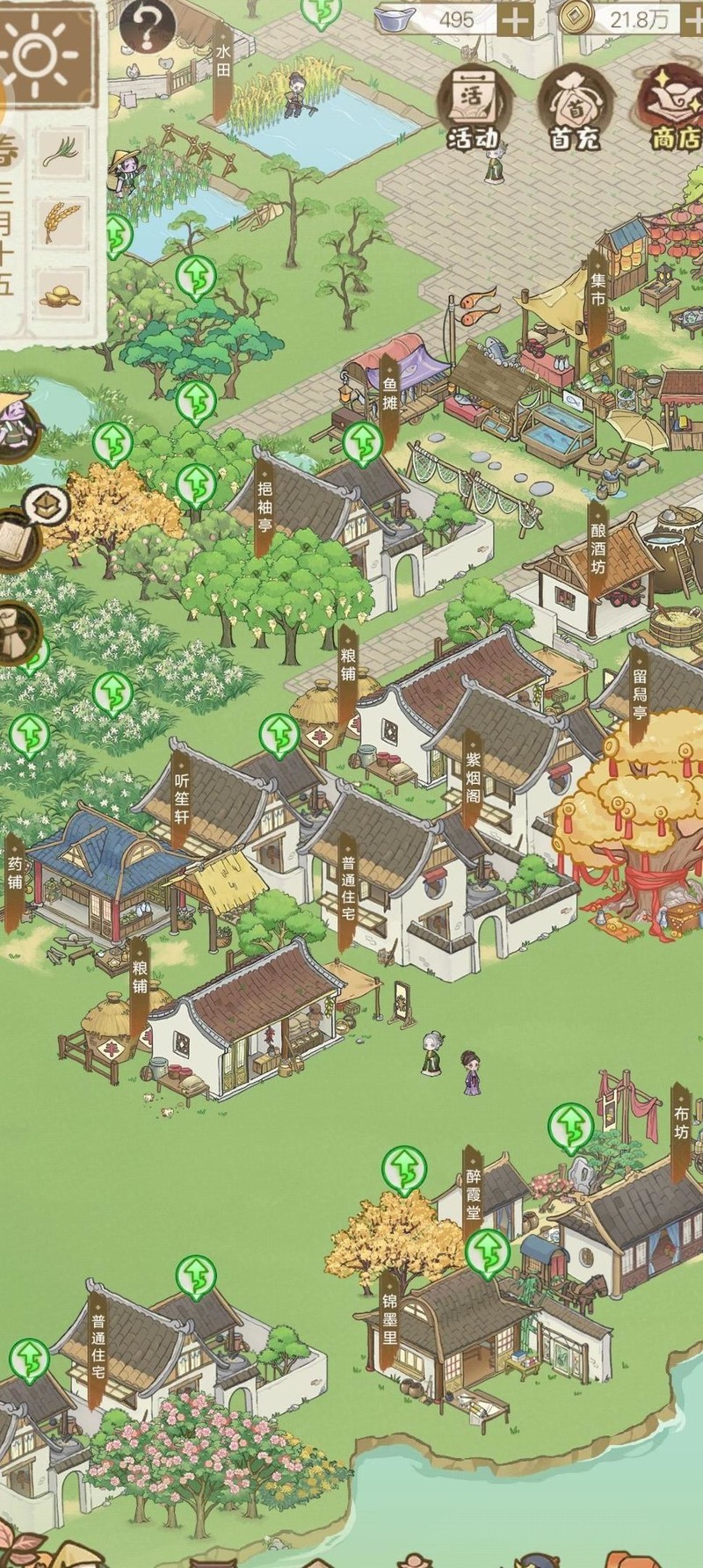This screenshot has width=703, height=1568.
Task: Open the help question mark icon
Action: [147, 25]
